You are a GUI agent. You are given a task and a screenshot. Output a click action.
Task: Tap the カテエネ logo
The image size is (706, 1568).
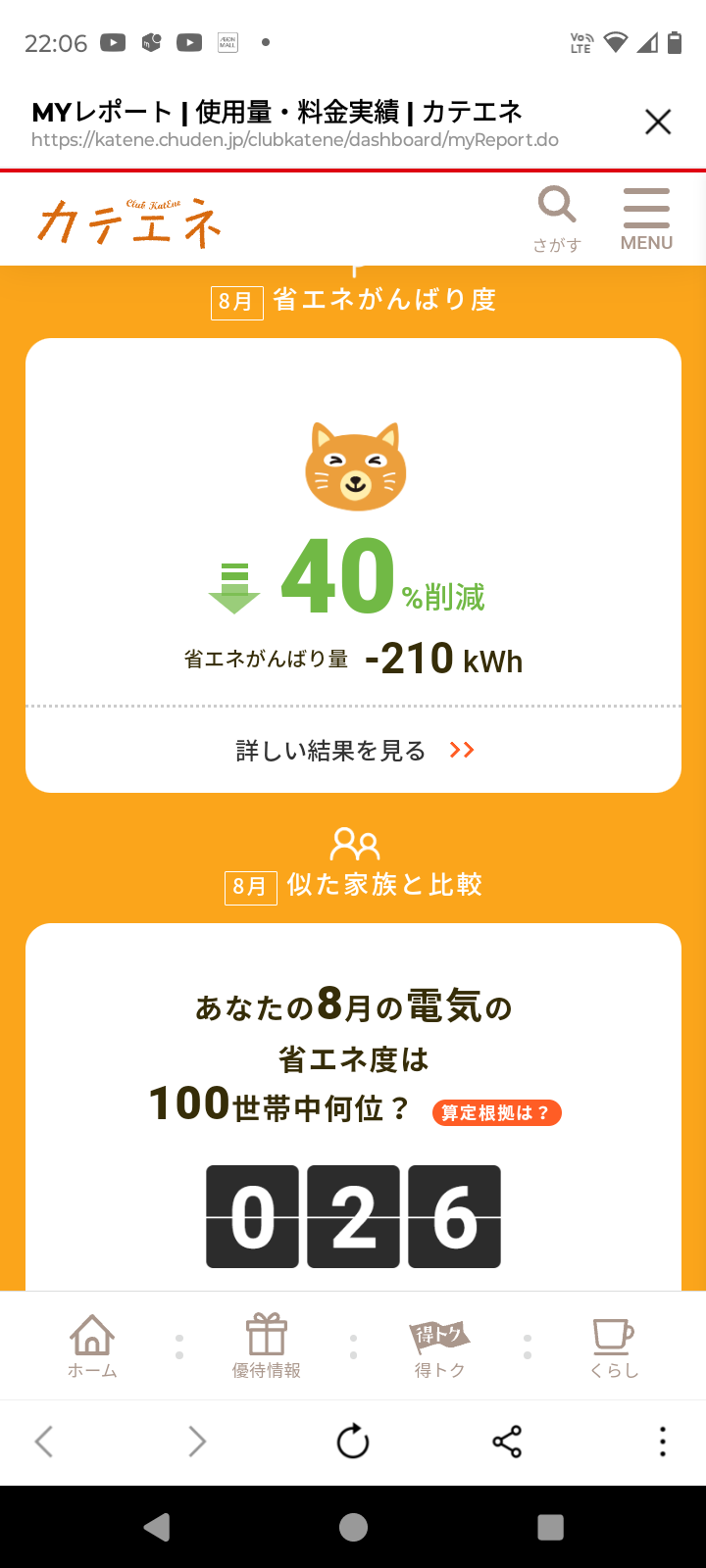point(129,220)
